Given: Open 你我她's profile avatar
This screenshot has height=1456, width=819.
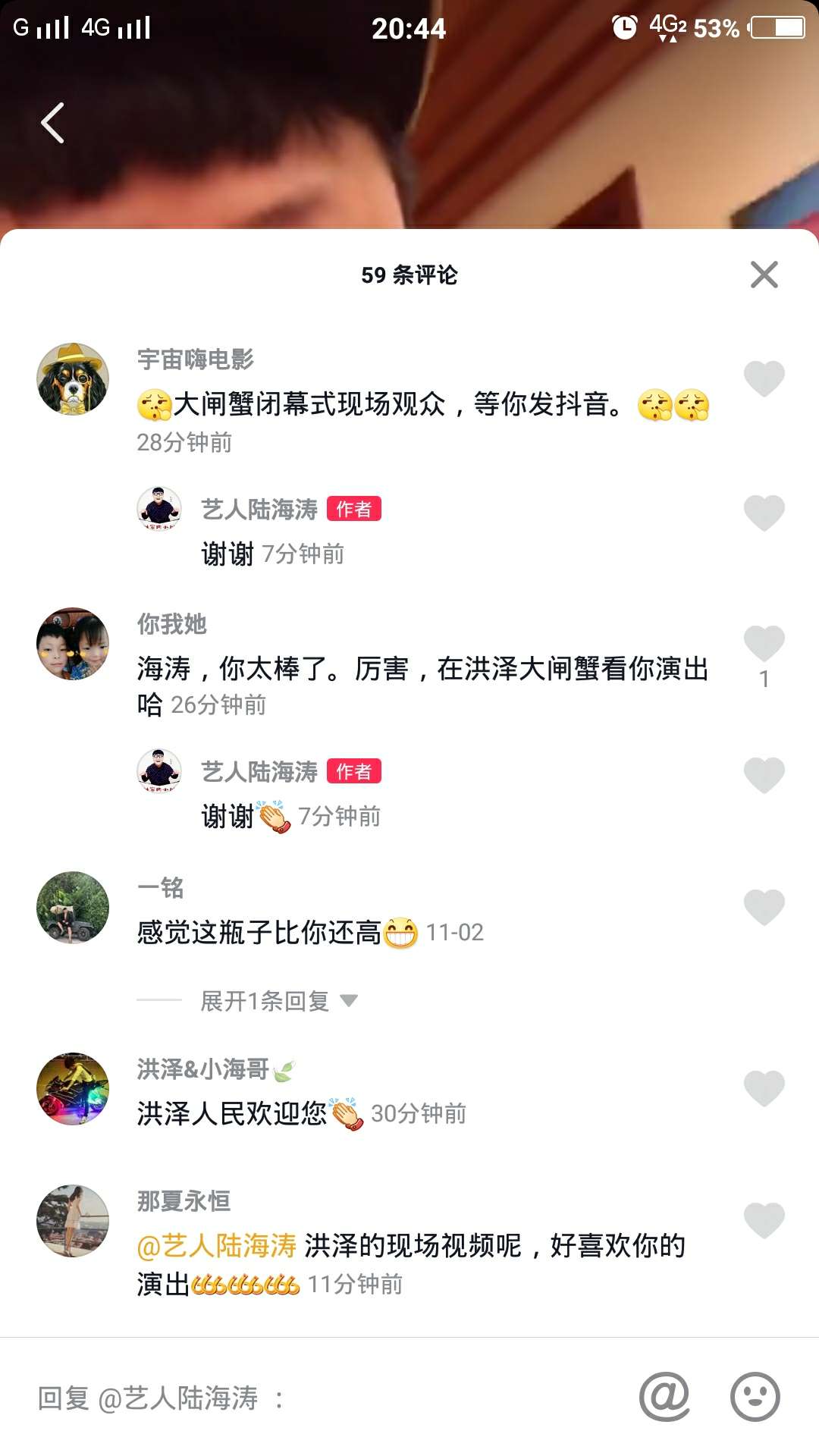Looking at the screenshot, I should pyautogui.click(x=73, y=644).
